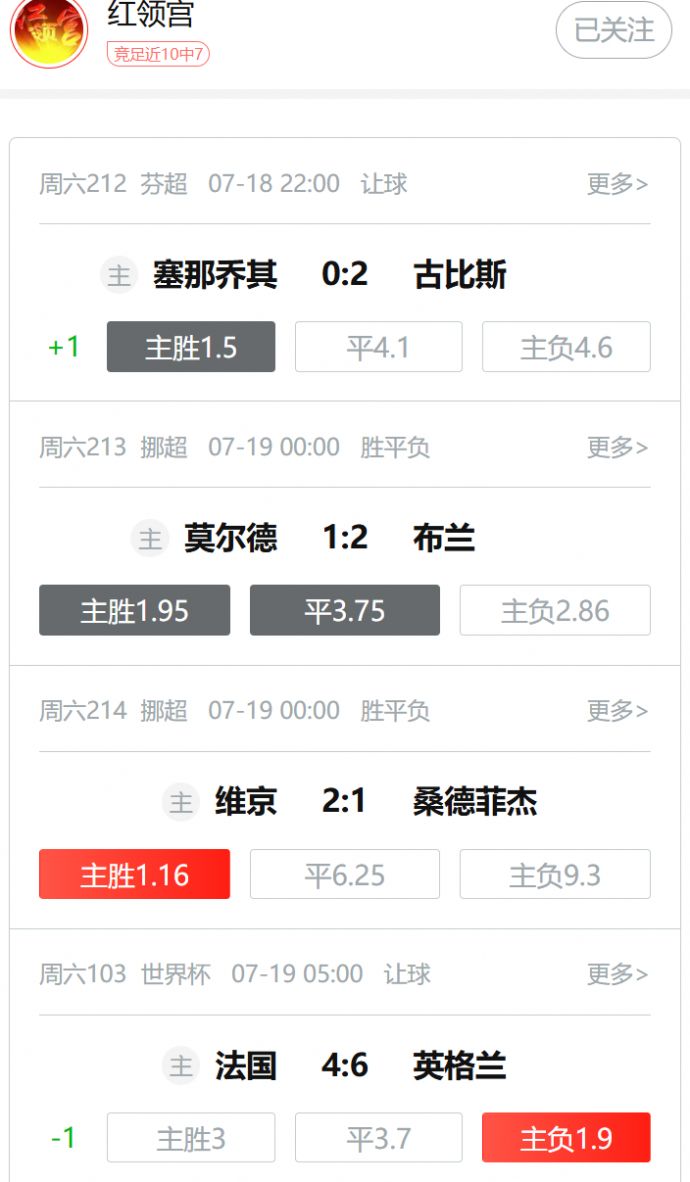This screenshot has width=690, height=1182.
Task: Open 更多 for match 周六212
Action: click(617, 184)
